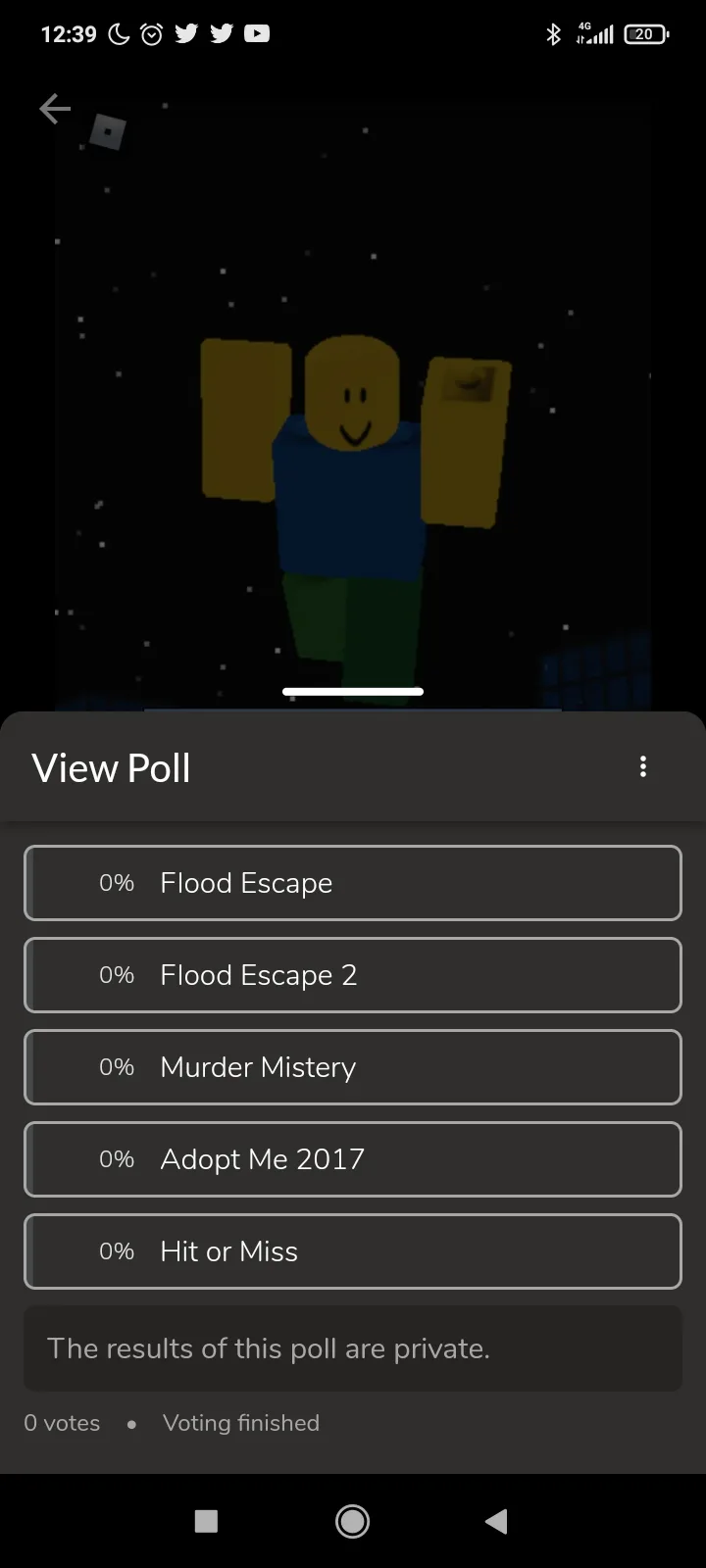Select the Flood Escape poll option
This screenshot has height=1568, width=706.
353,883
